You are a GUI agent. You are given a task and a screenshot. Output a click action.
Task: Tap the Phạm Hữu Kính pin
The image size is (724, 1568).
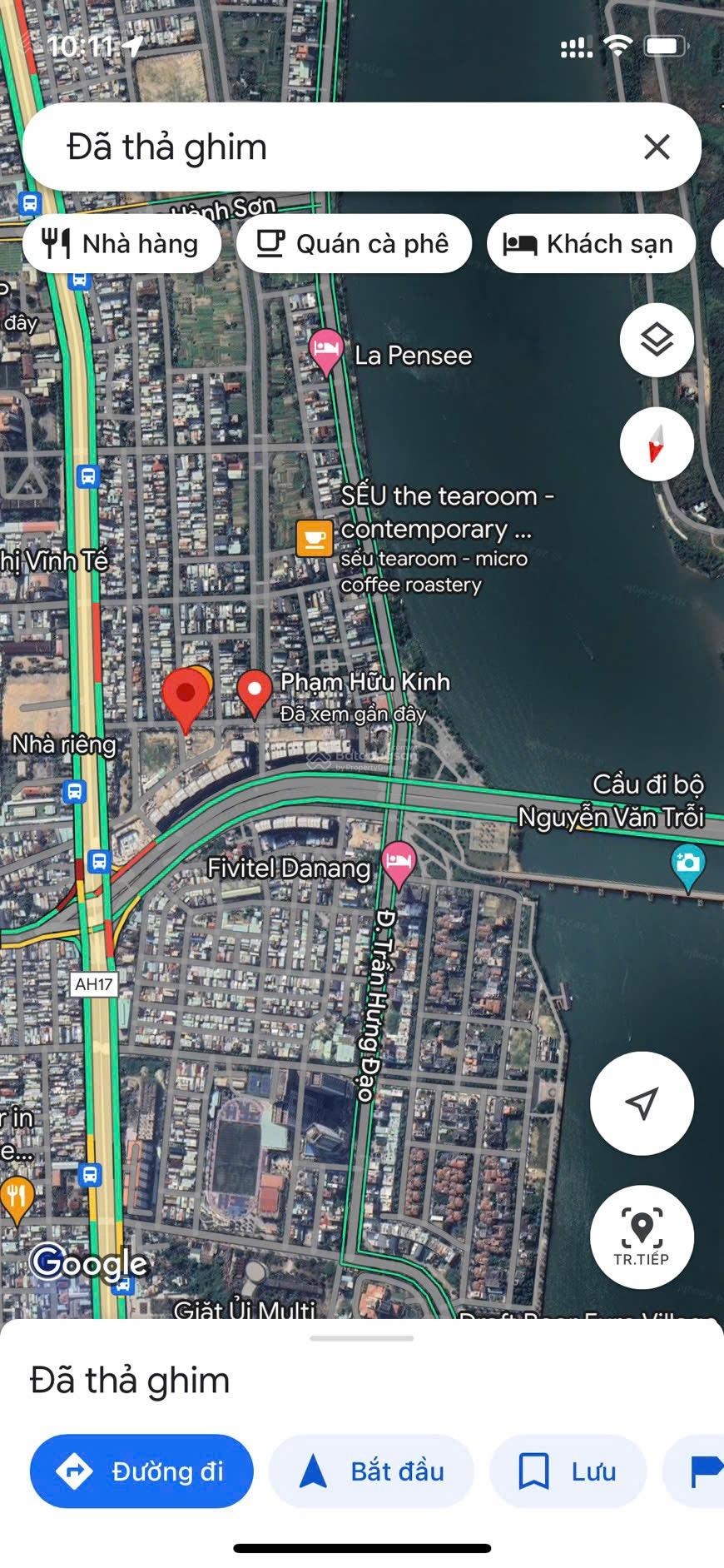(255, 691)
